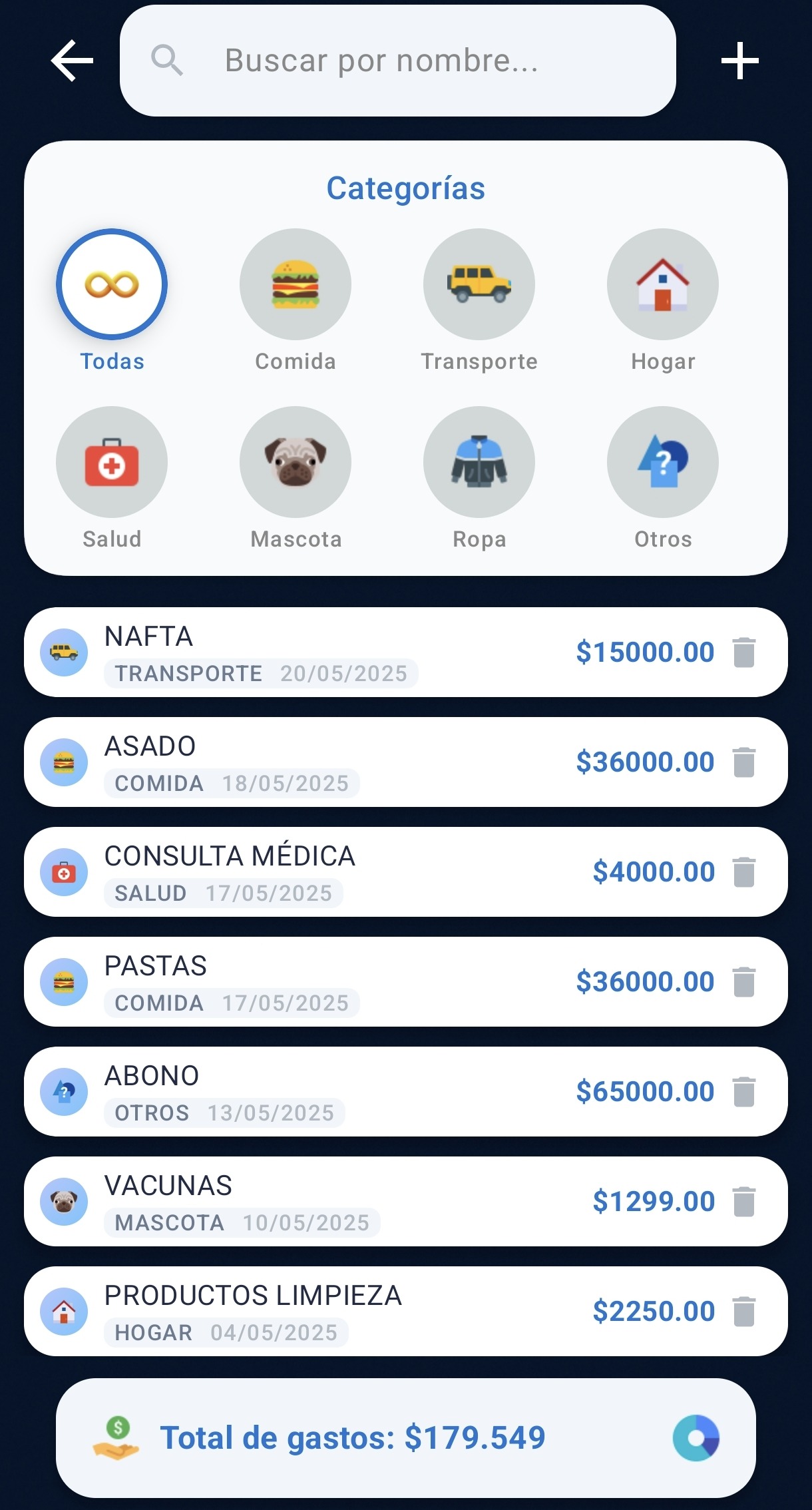Go back with the arrow button
Image resolution: width=812 pixels, height=1510 pixels.
(x=73, y=61)
